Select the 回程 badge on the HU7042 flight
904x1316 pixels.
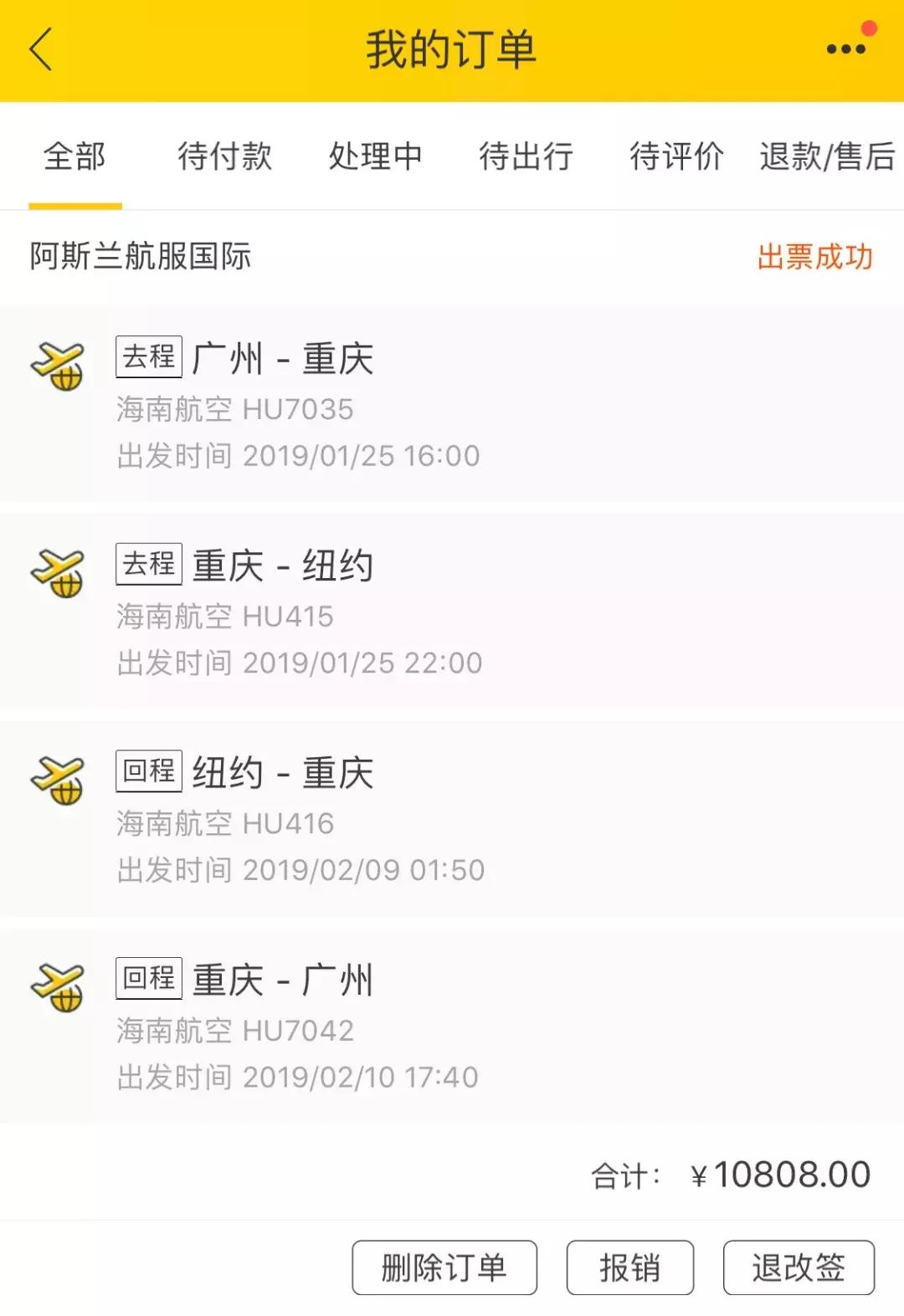click(147, 981)
